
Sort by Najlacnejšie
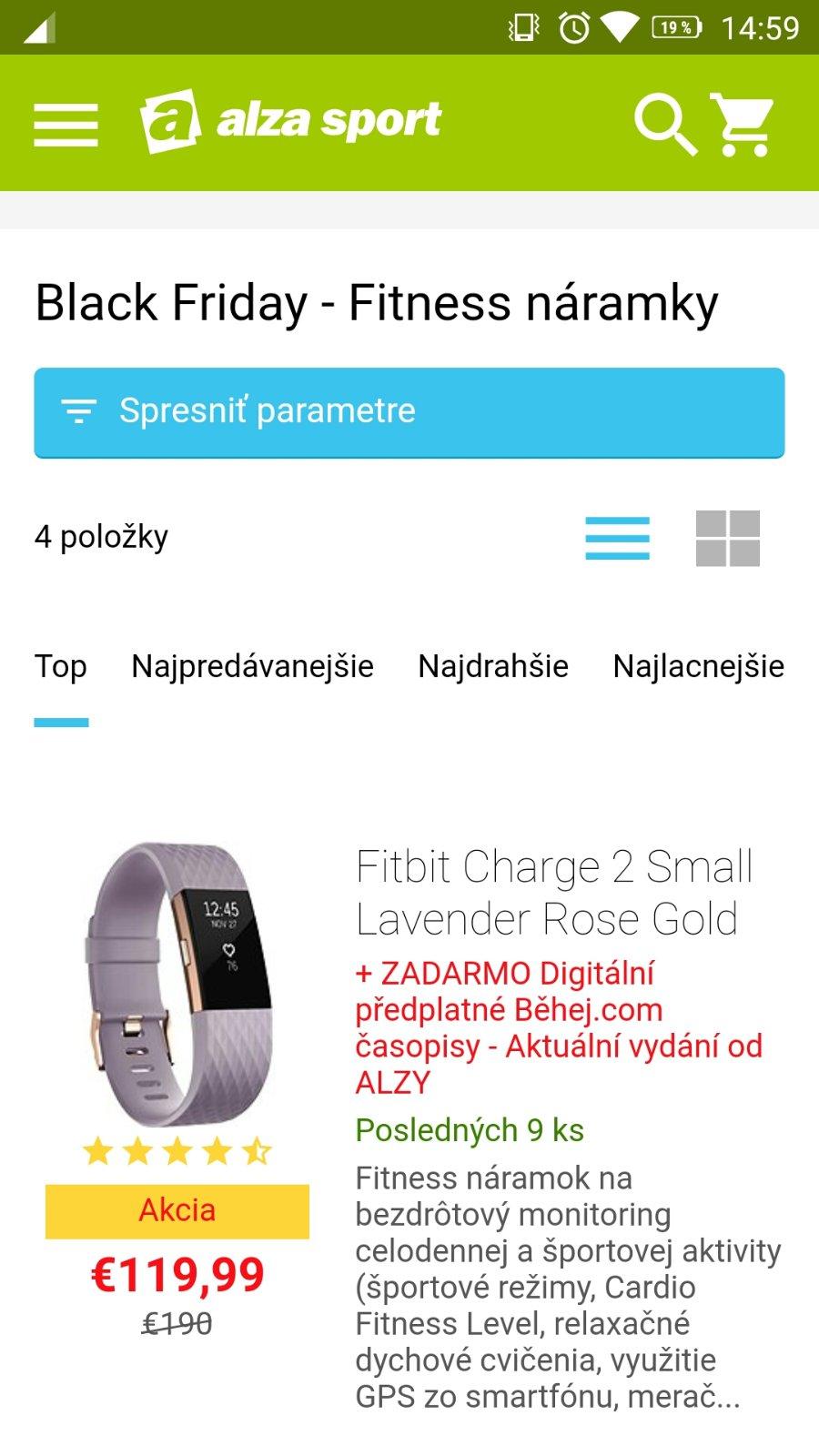tap(698, 667)
